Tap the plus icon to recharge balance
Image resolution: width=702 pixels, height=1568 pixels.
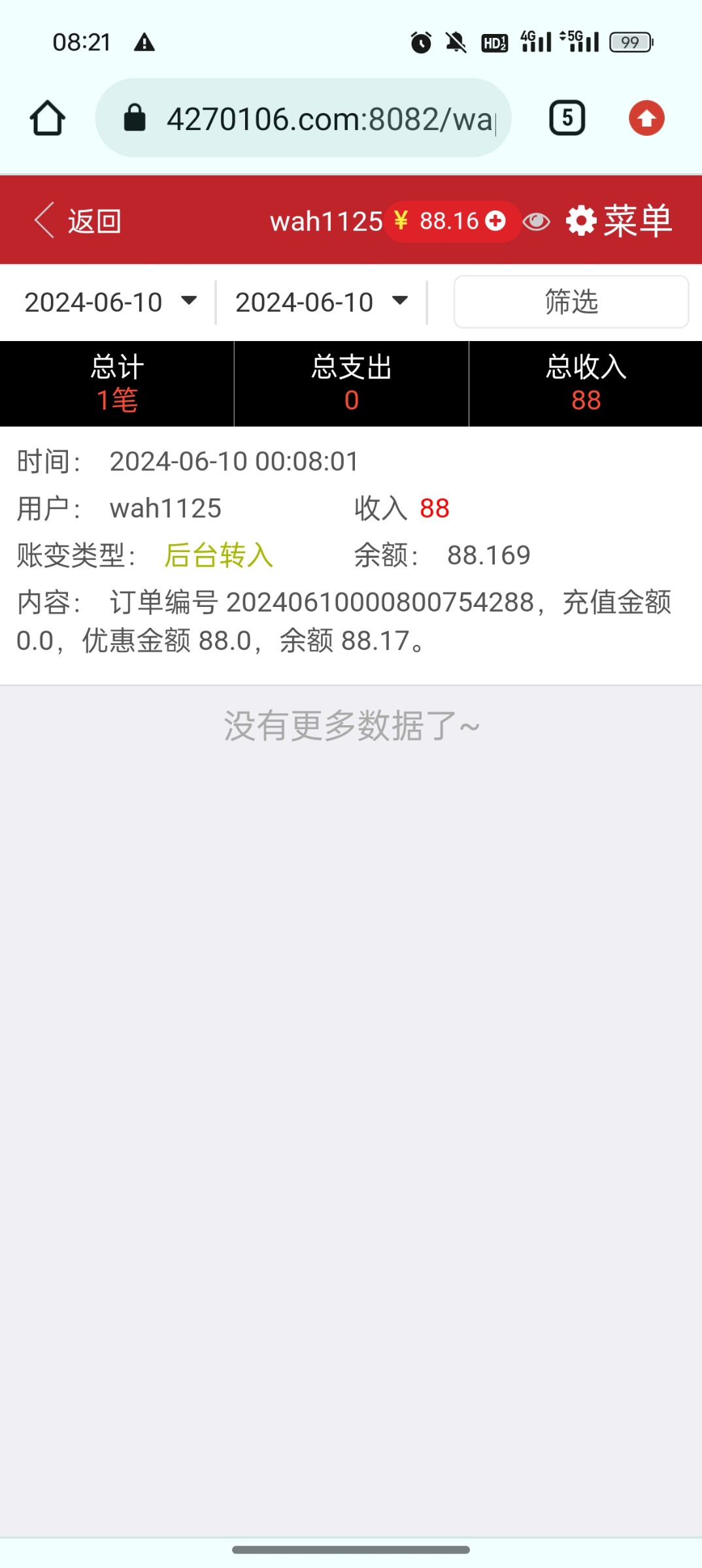496,221
